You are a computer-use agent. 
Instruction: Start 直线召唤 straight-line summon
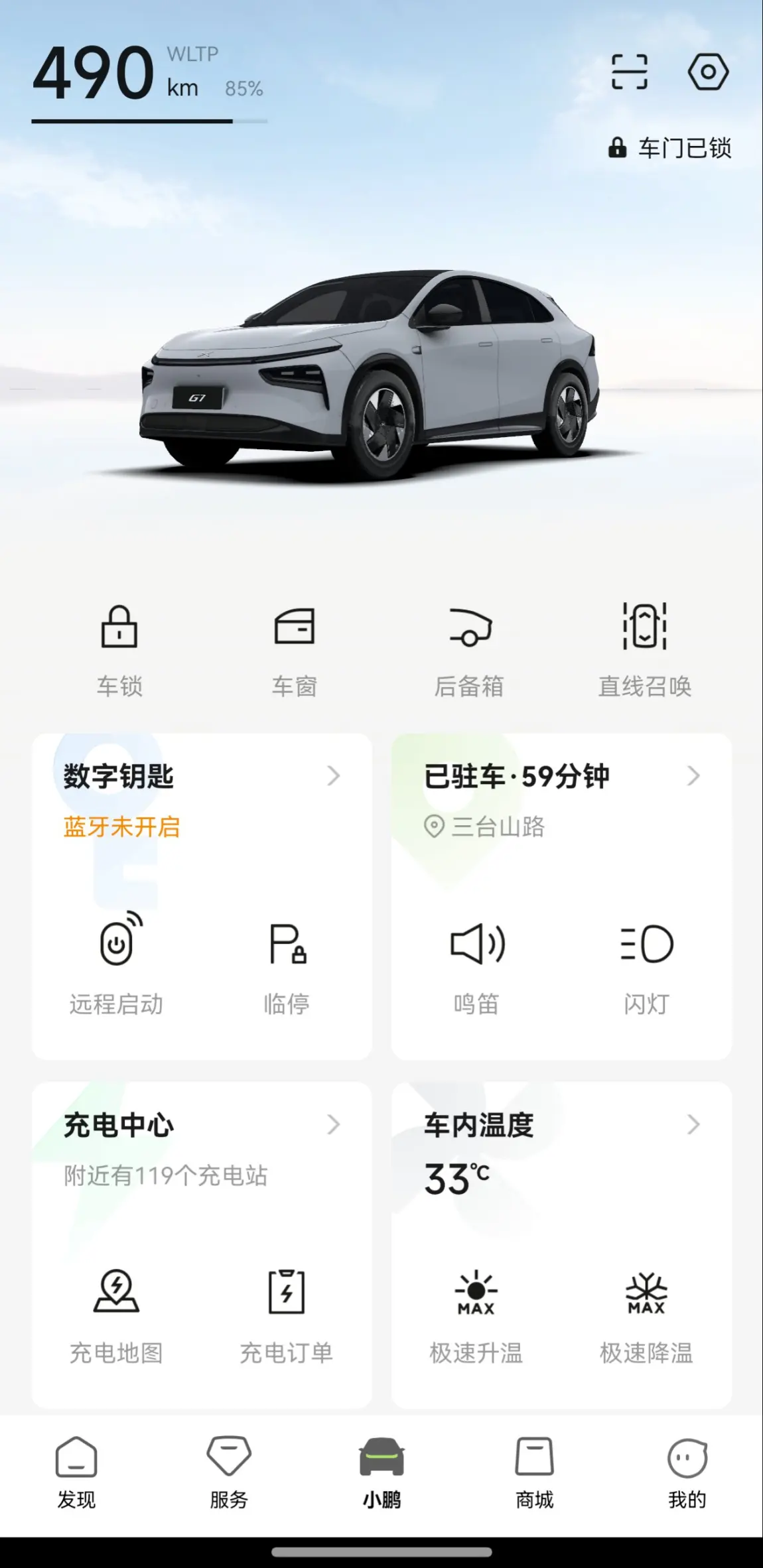(x=645, y=648)
